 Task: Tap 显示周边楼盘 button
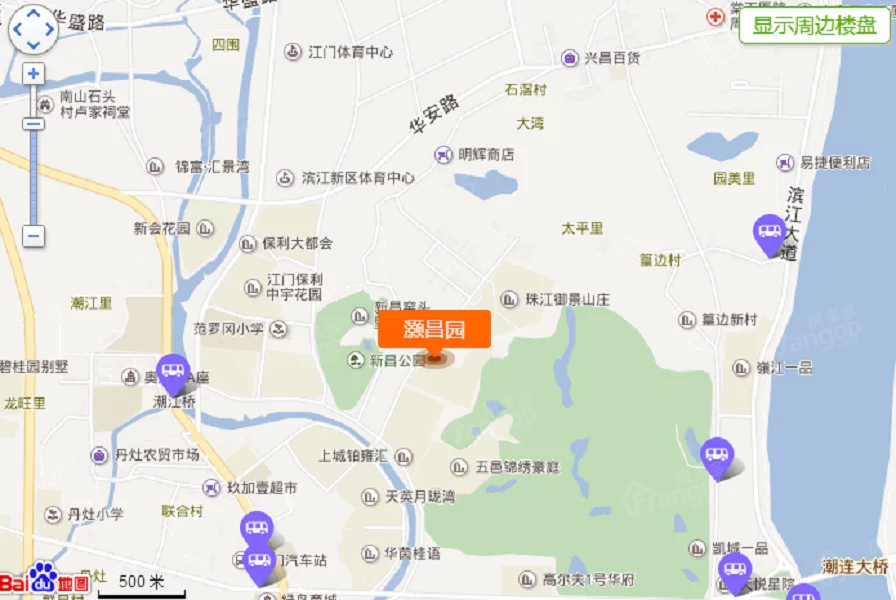point(814,25)
